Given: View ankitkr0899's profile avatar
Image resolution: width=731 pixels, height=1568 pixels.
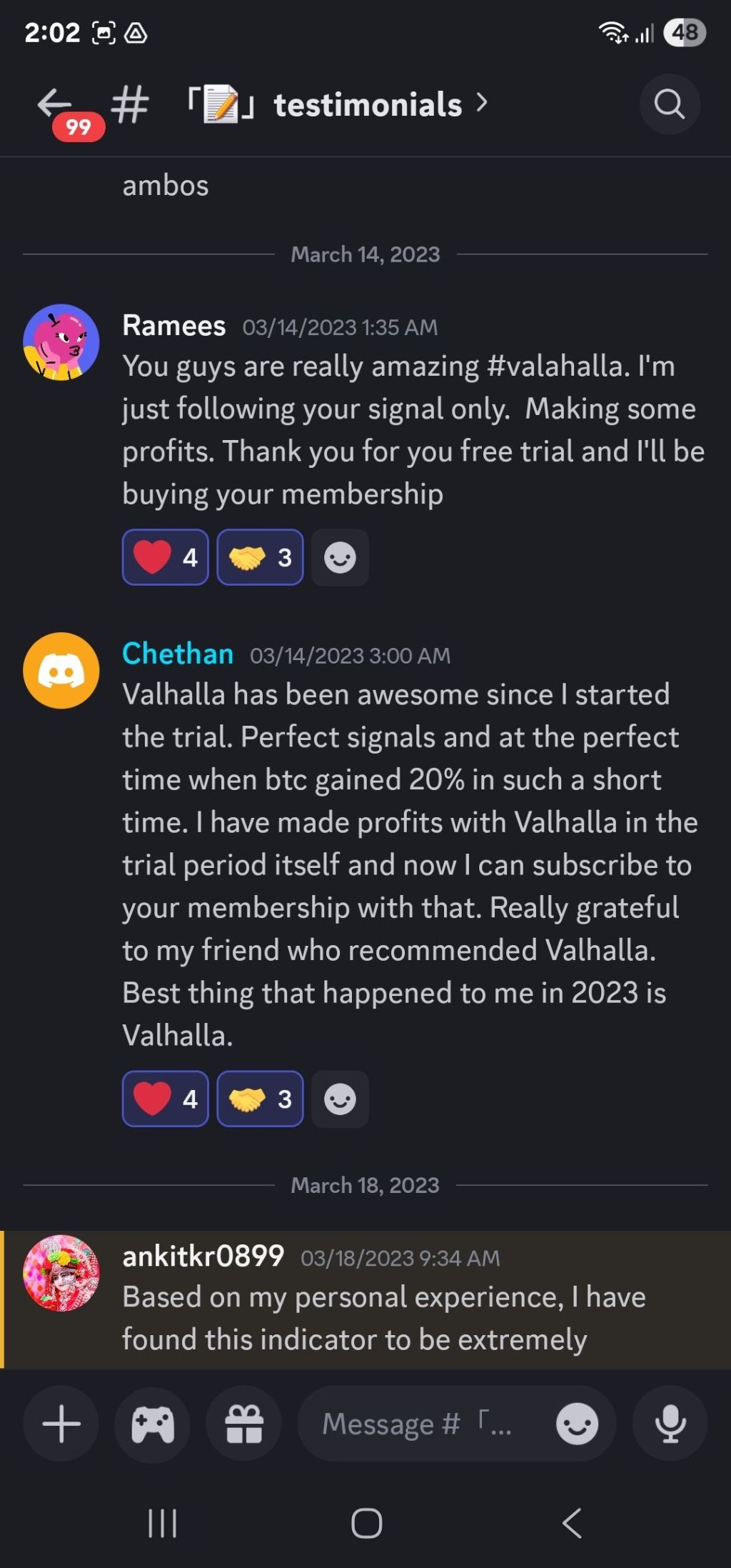Looking at the screenshot, I should tap(61, 1273).
